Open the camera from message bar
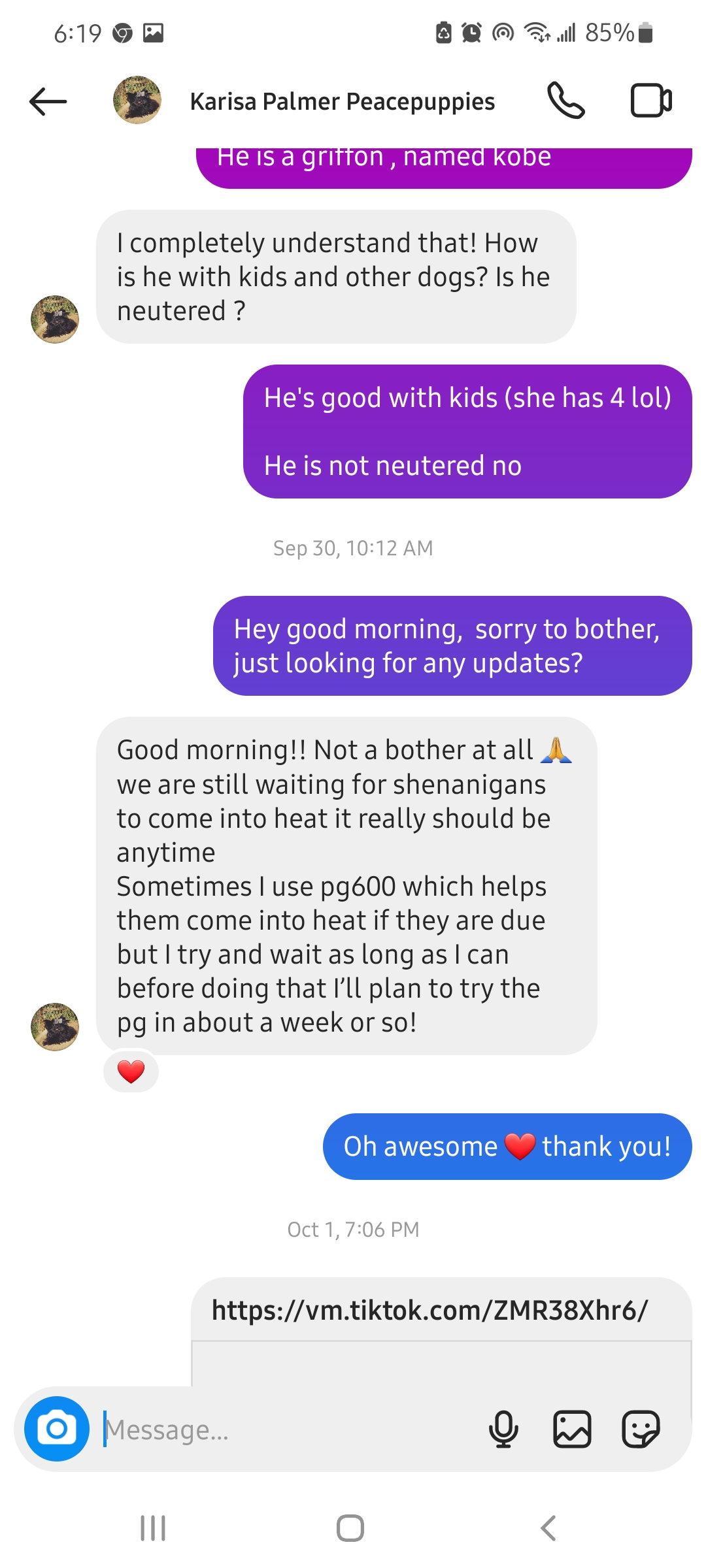The height and width of the screenshot is (1568, 706). 57,1429
